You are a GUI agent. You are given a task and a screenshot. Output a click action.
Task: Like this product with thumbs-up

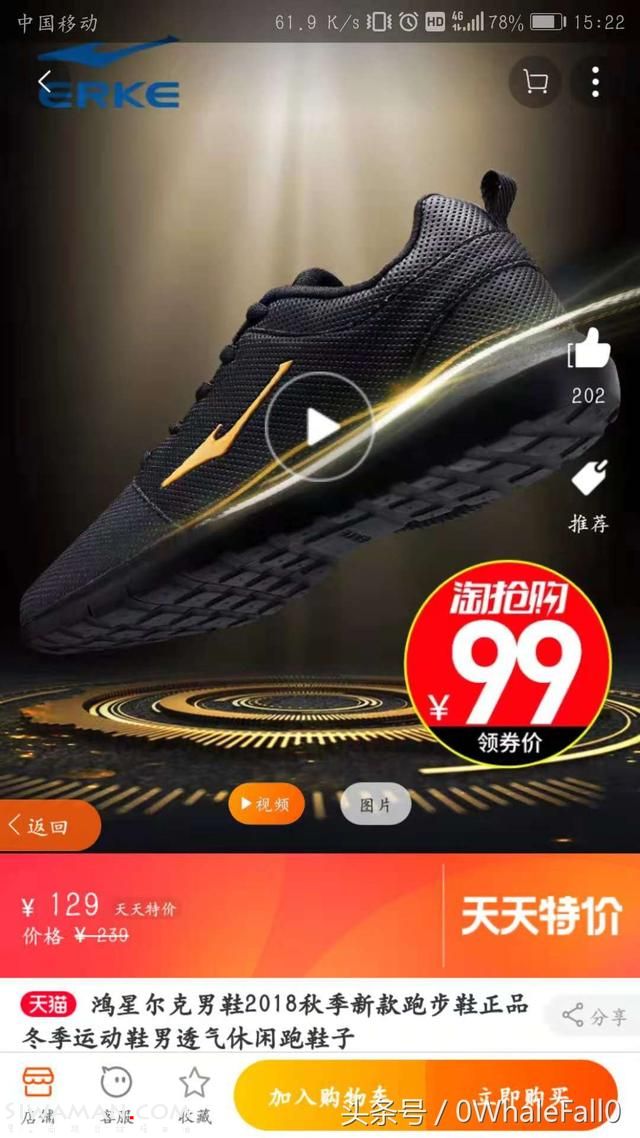tap(590, 350)
